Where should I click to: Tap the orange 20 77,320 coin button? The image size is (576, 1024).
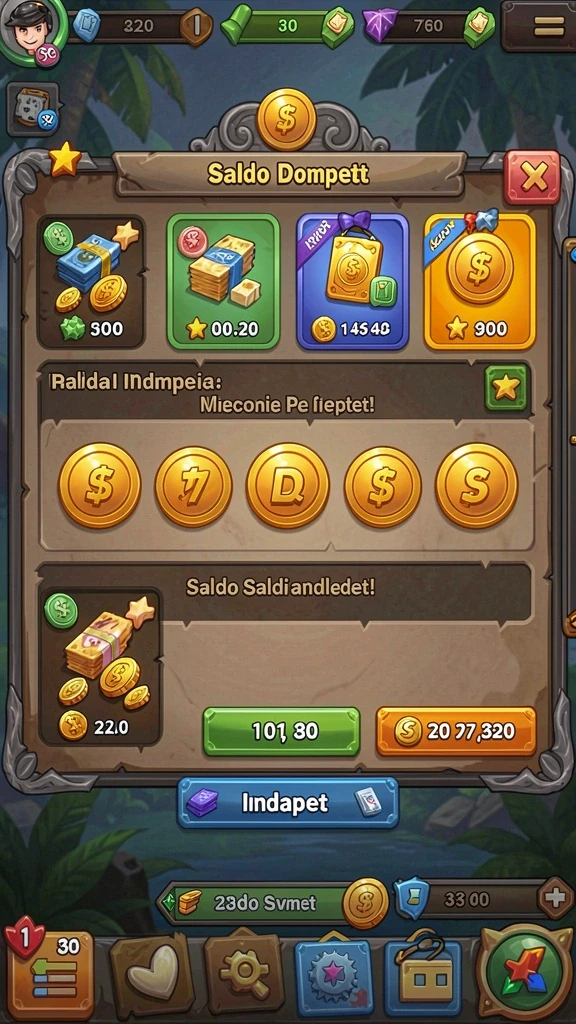pyautogui.click(x=456, y=731)
